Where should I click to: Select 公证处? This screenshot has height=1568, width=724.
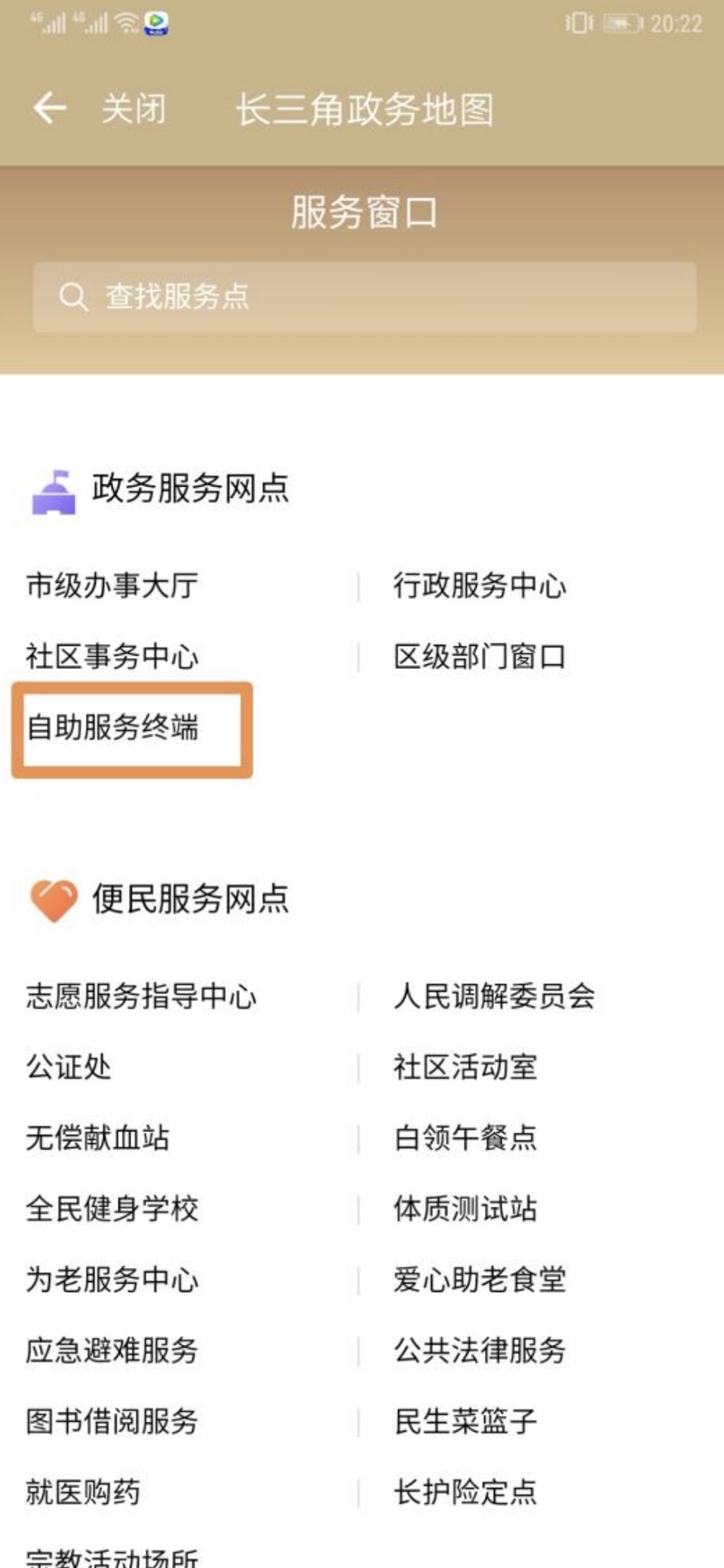68,1067
